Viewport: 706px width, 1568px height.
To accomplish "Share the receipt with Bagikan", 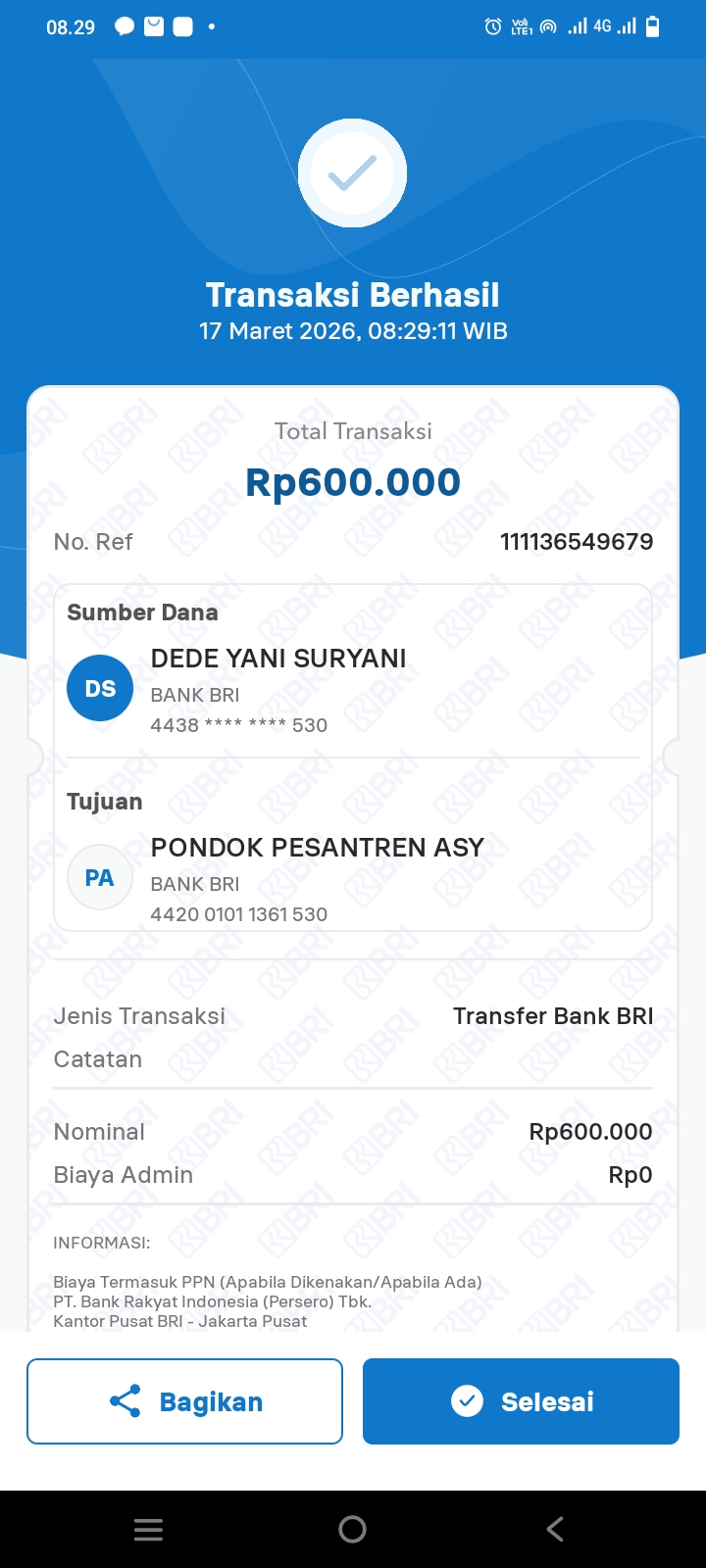I will pos(184,1401).
